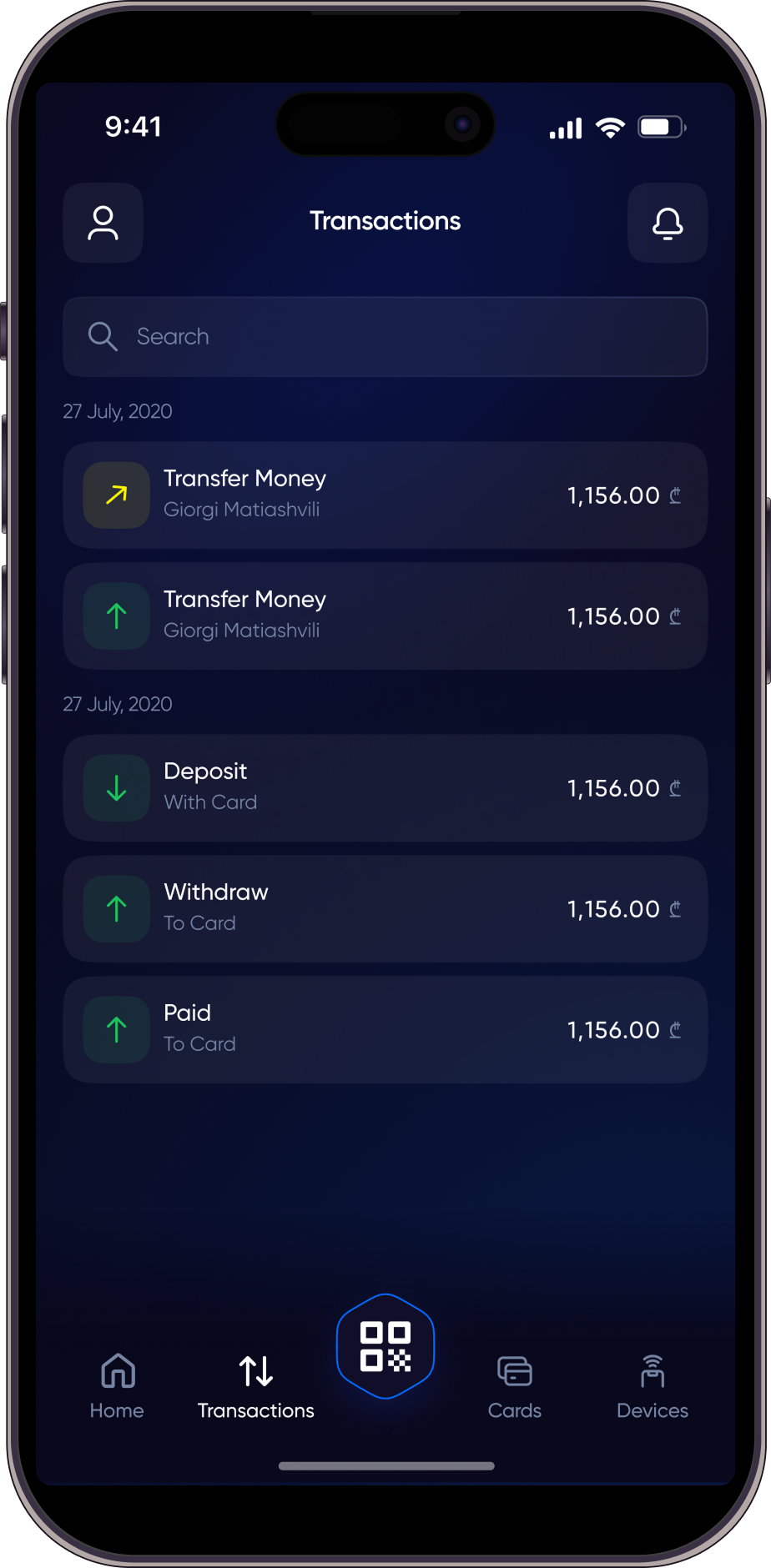This screenshot has width=771, height=1568.
Task: Open the Transfer Money row with yellow arrow
Action: [x=385, y=495]
